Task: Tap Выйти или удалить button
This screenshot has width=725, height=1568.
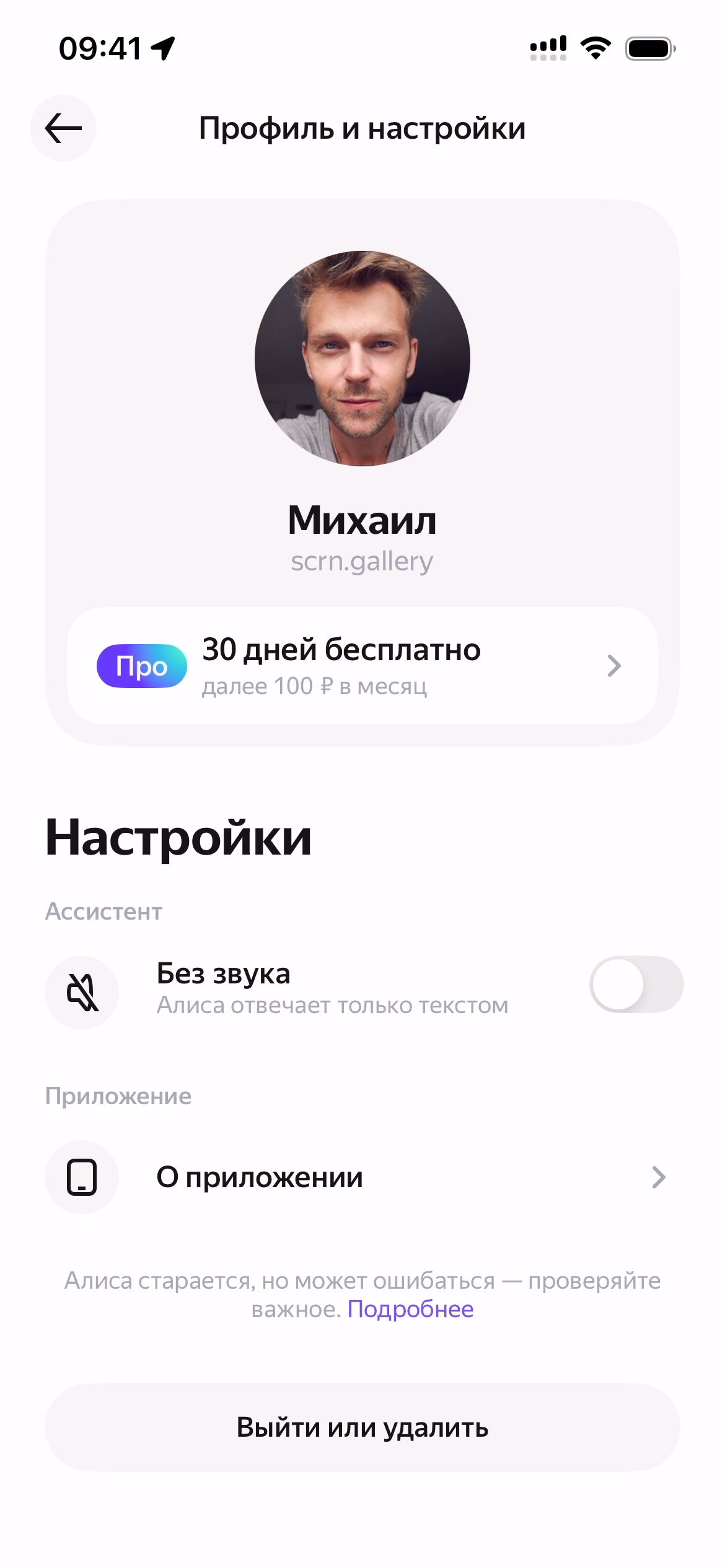Action: coord(362,1427)
